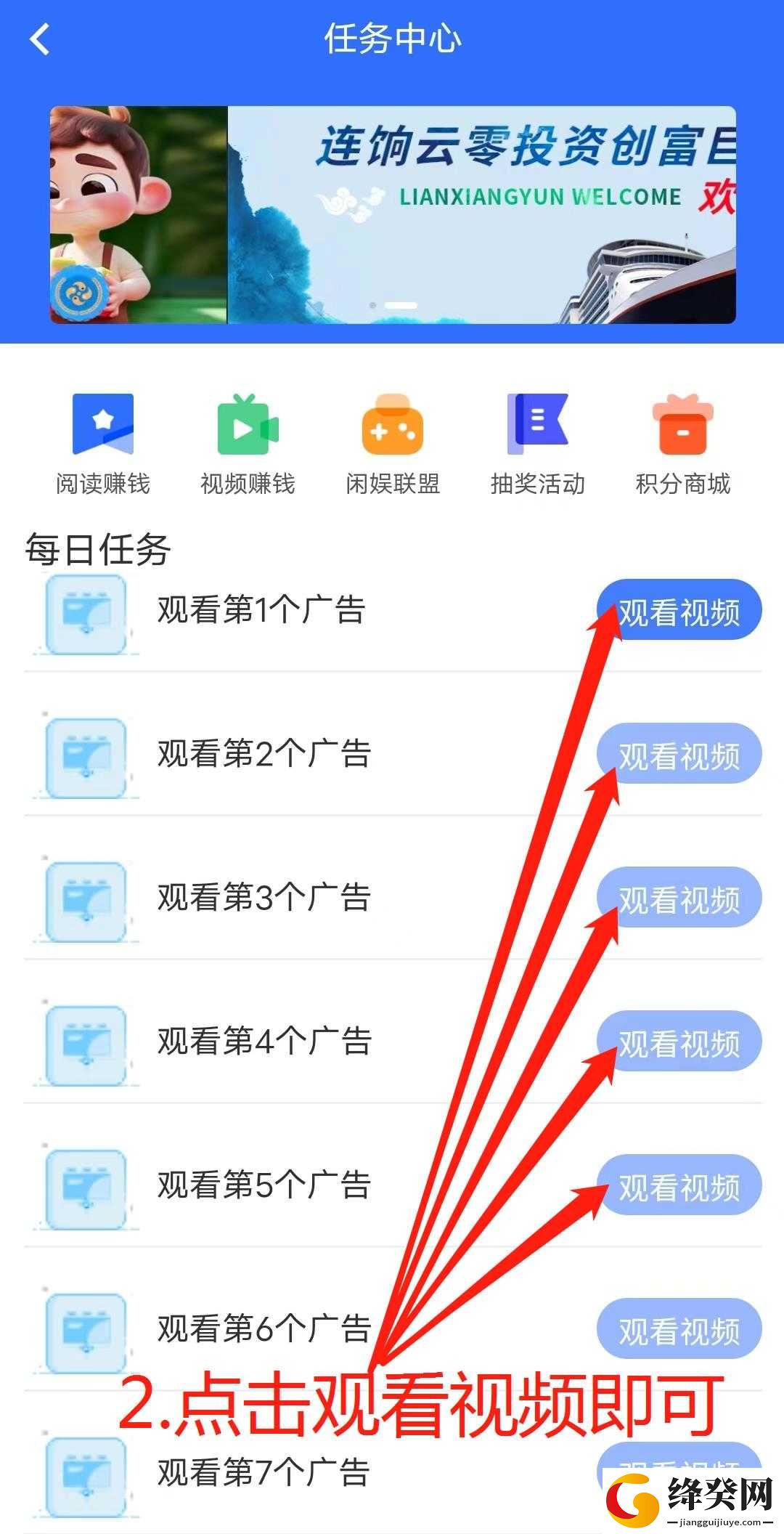Tap 观看视频 for 观看第6个广告
This screenshot has height=1534, width=784.
click(679, 1329)
